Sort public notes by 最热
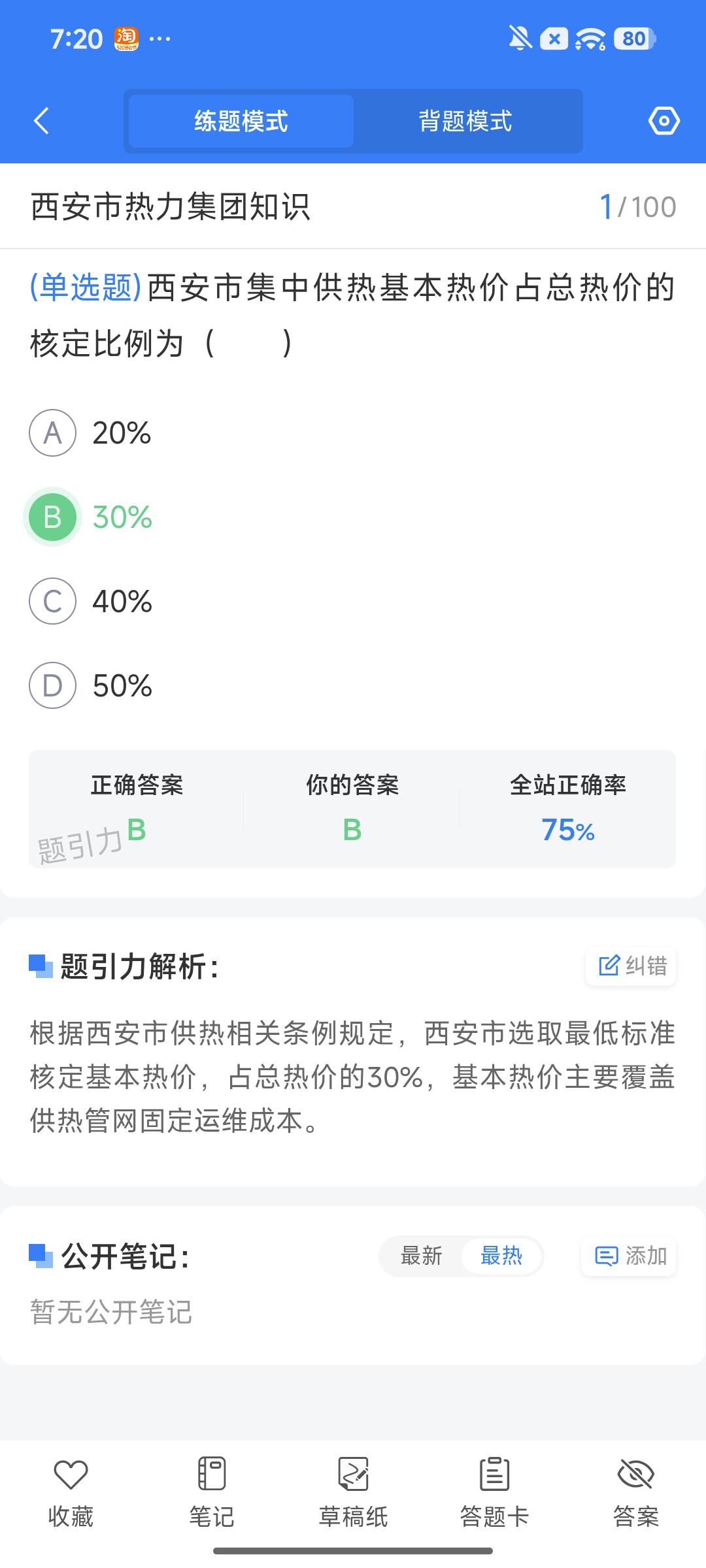This screenshot has width=706, height=1568. click(x=501, y=1256)
